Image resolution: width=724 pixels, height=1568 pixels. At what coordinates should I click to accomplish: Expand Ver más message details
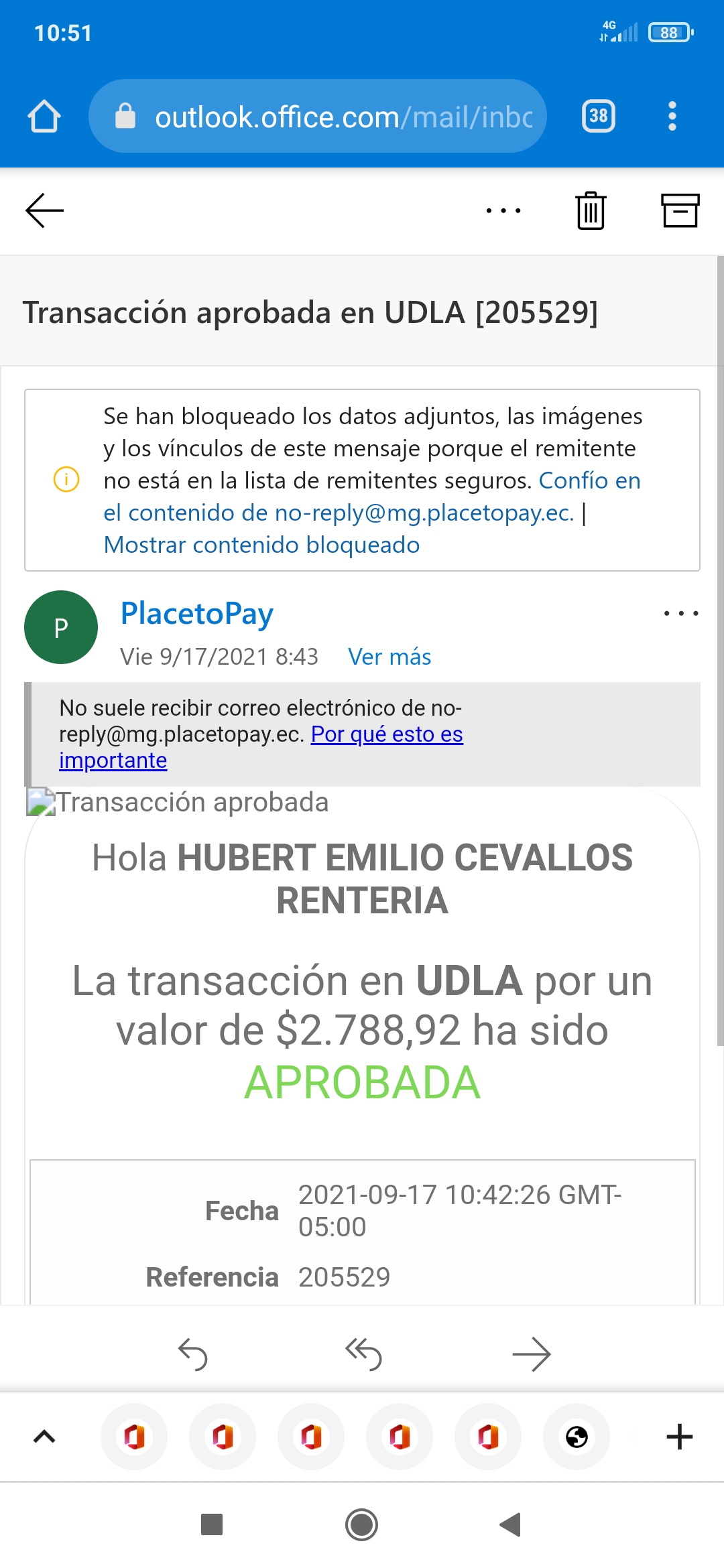tap(389, 657)
